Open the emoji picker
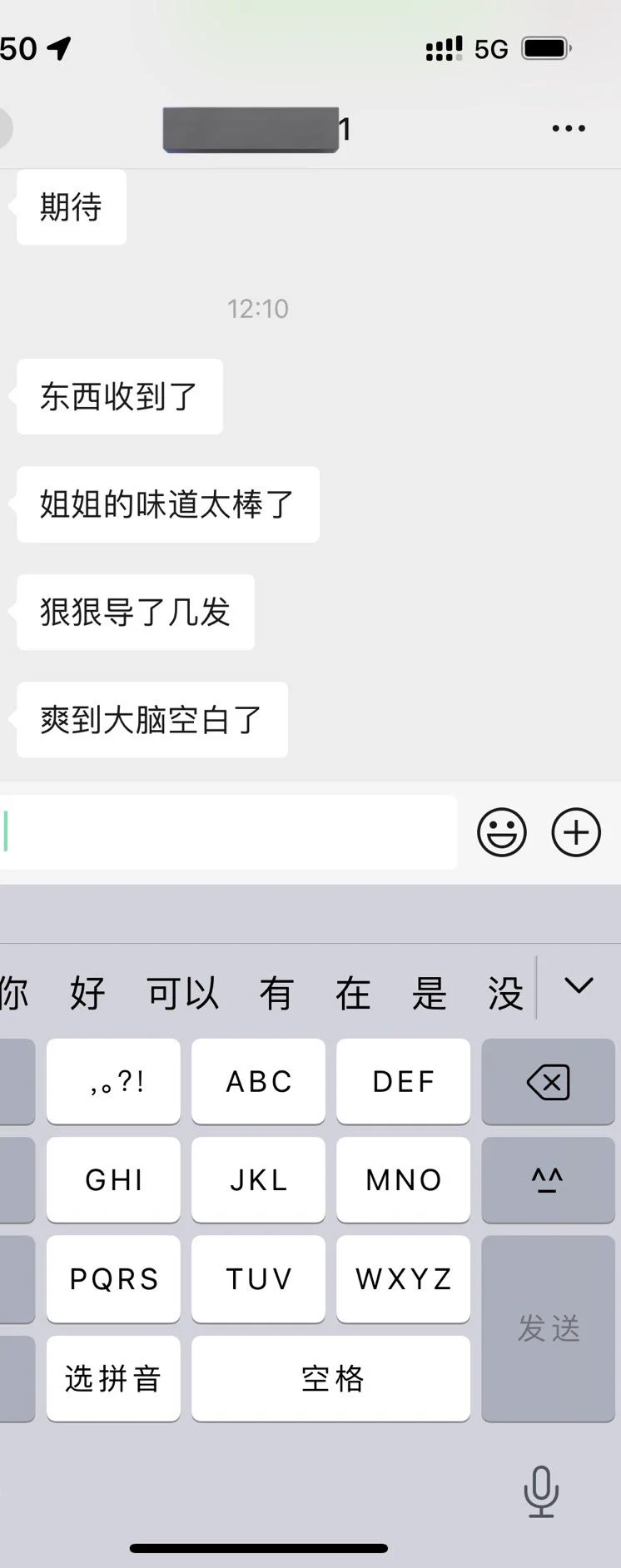 pos(501,831)
